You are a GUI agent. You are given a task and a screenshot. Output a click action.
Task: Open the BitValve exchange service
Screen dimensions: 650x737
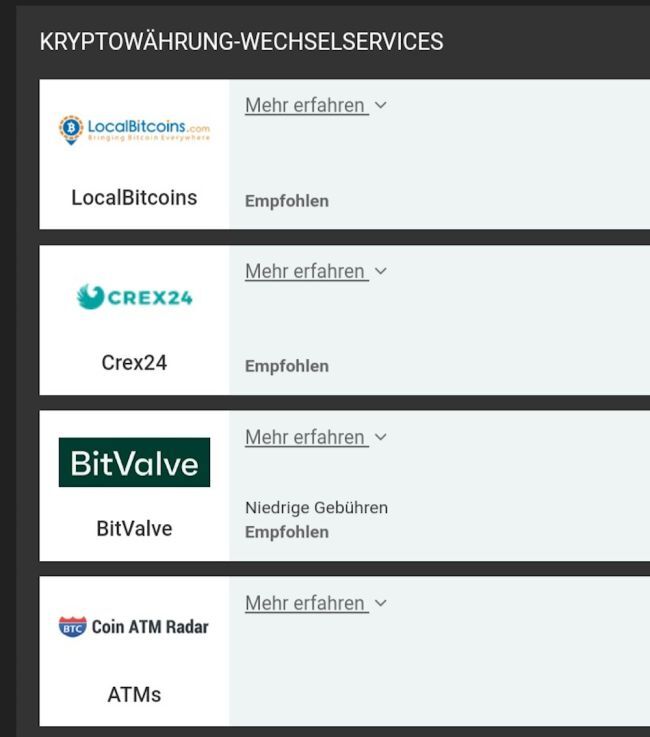coord(134,463)
